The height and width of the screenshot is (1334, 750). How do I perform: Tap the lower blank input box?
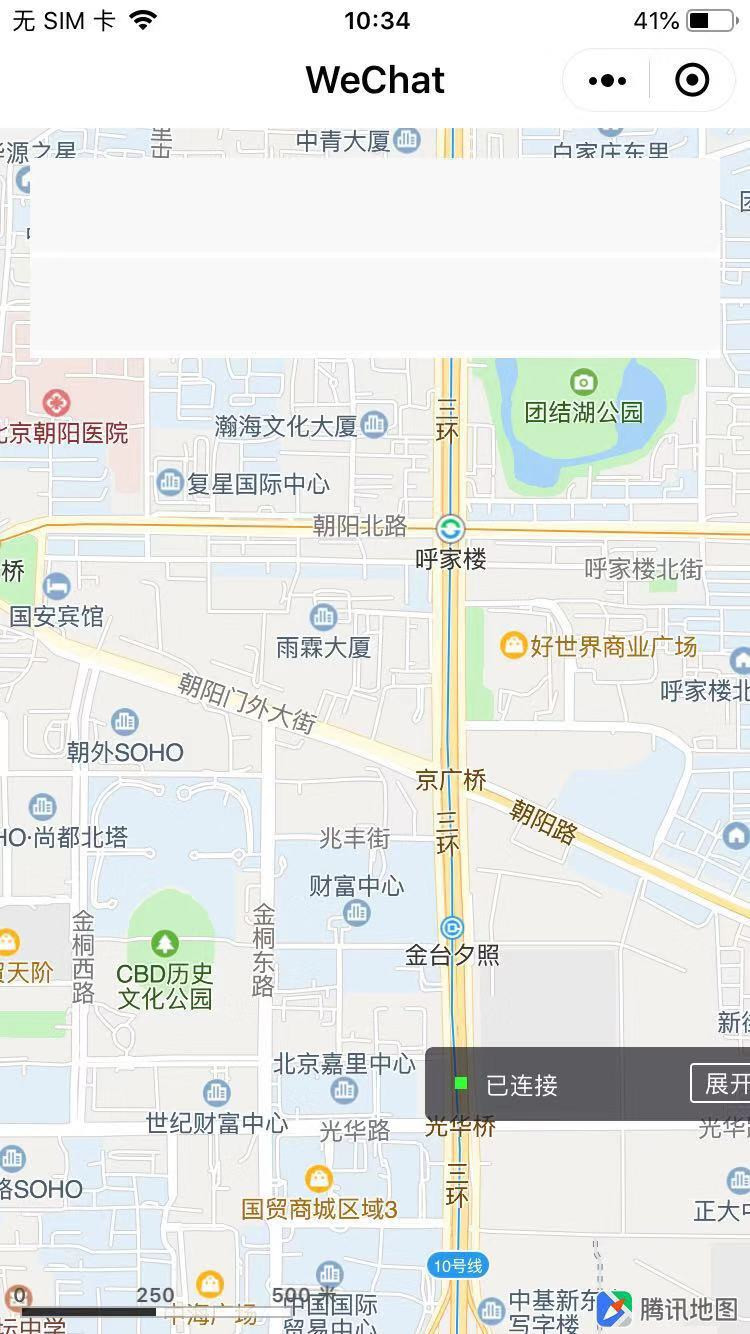[375, 305]
